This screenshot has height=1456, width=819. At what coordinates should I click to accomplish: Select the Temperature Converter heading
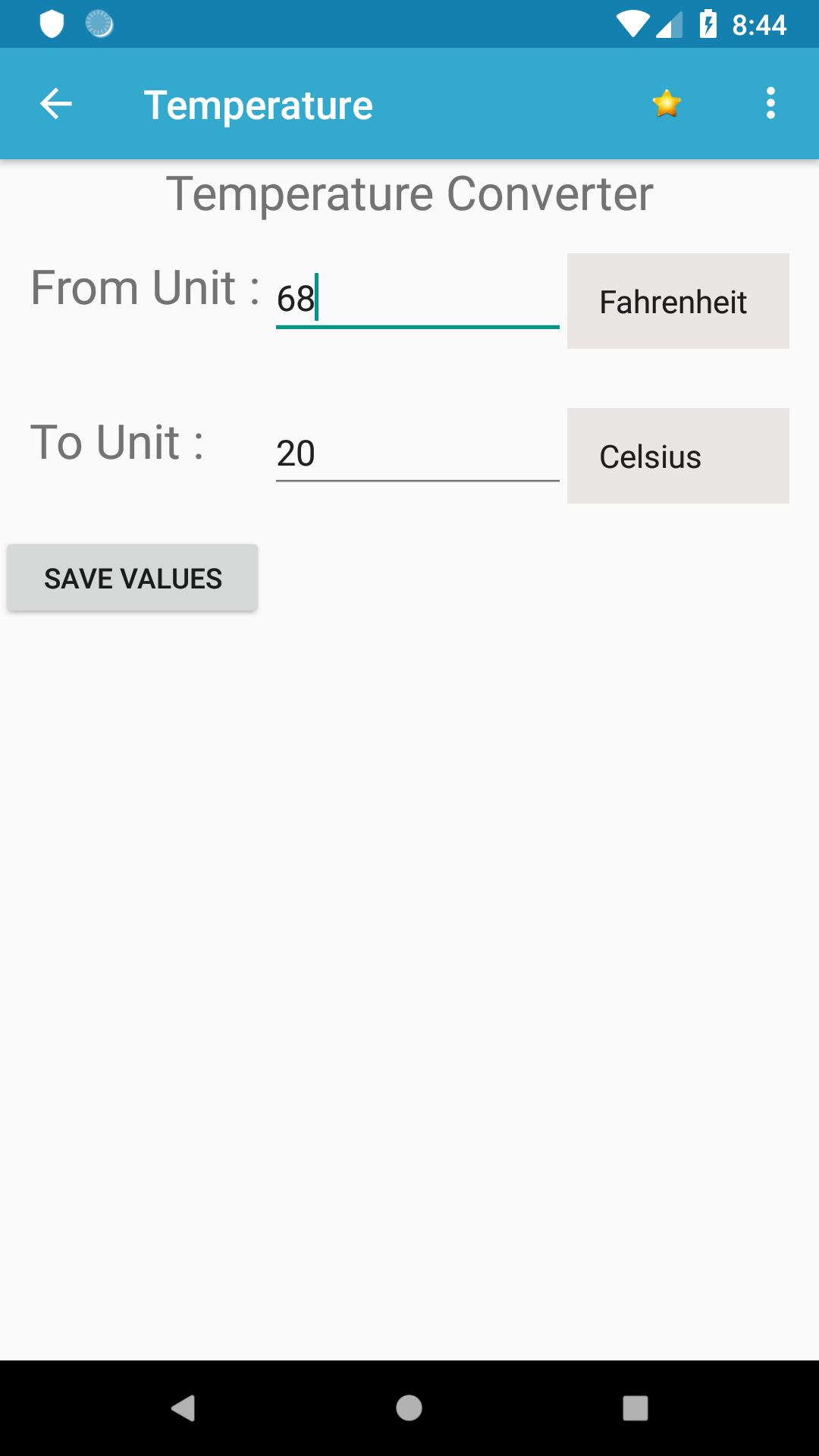[x=409, y=193]
